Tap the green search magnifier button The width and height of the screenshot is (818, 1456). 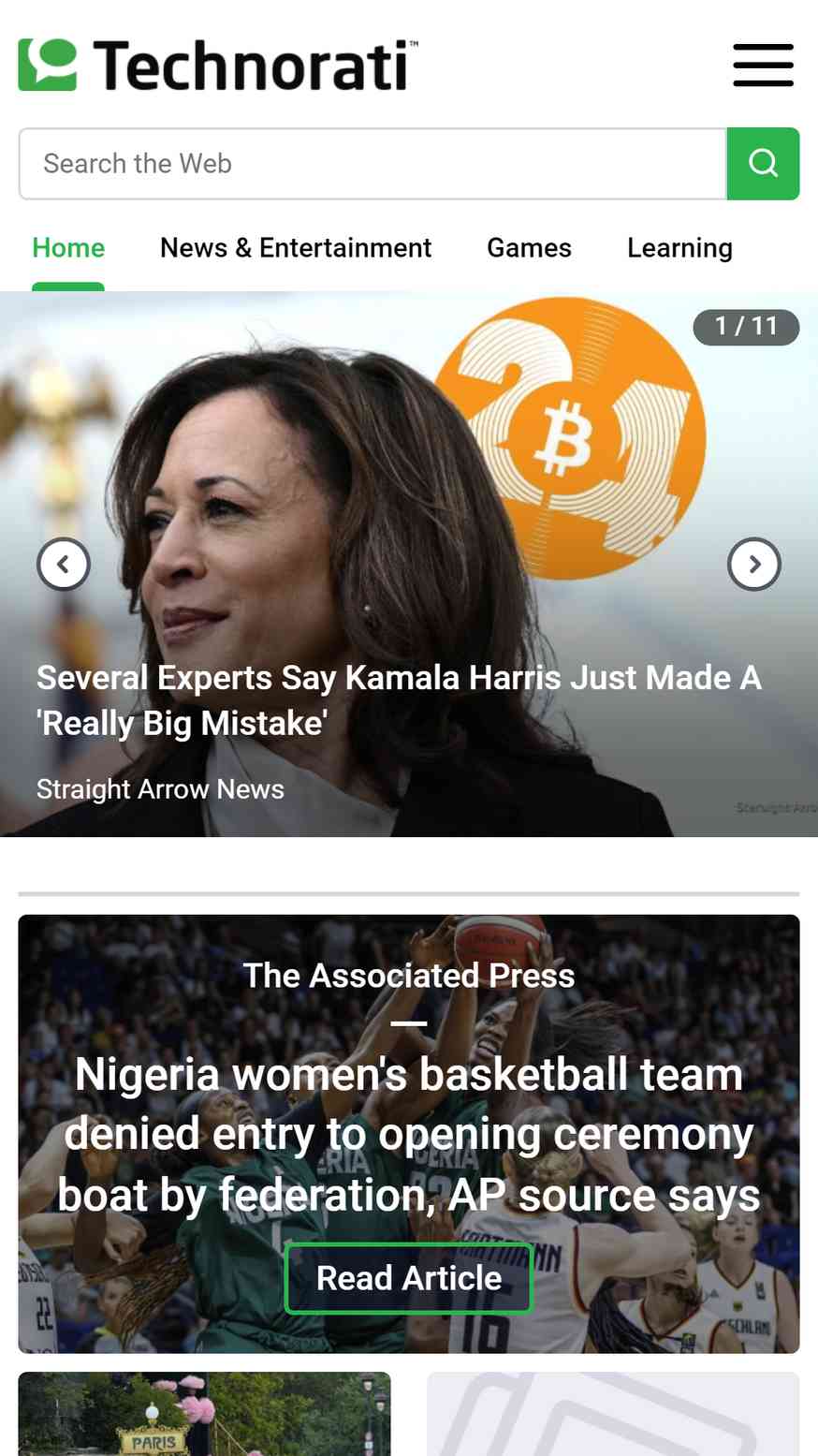[x=763, y=164]
